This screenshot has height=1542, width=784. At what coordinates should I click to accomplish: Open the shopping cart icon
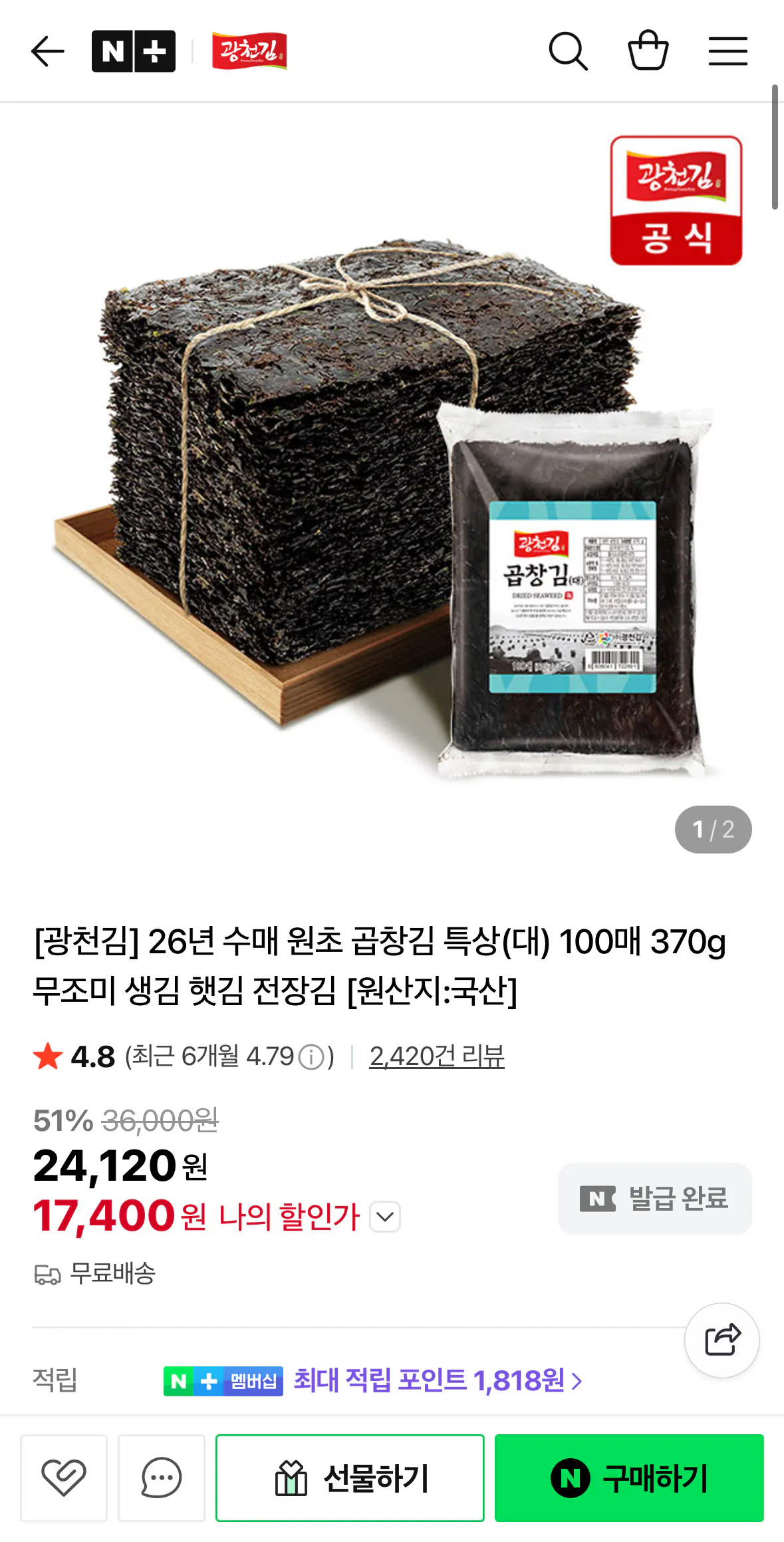tap(648, 51)
